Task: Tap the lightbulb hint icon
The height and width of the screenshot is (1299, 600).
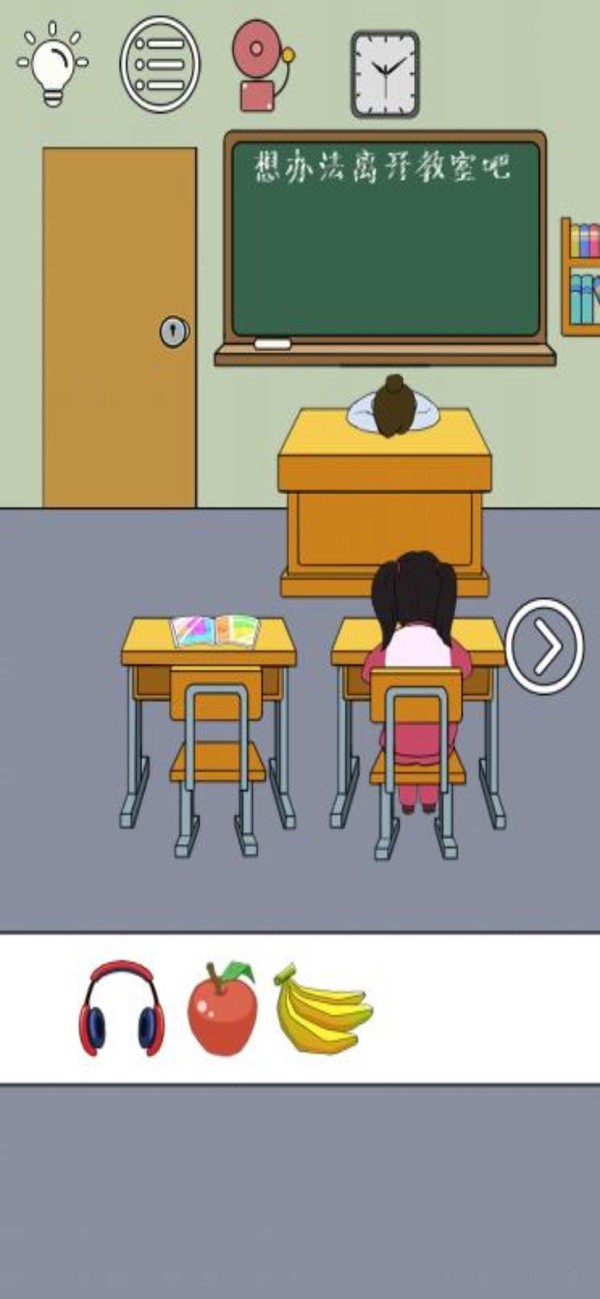Action: tap(52, 62)
